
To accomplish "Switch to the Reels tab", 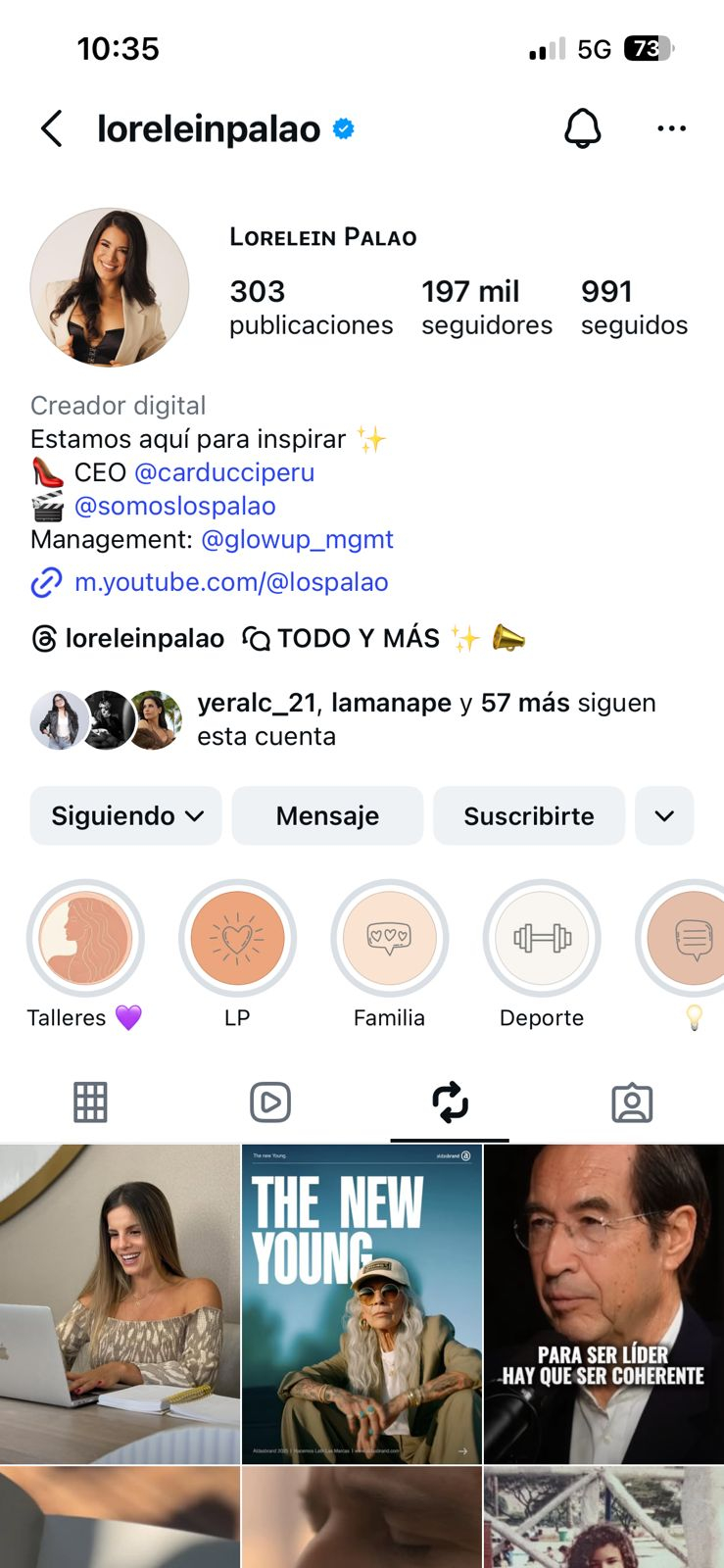I will [270, 1102].
